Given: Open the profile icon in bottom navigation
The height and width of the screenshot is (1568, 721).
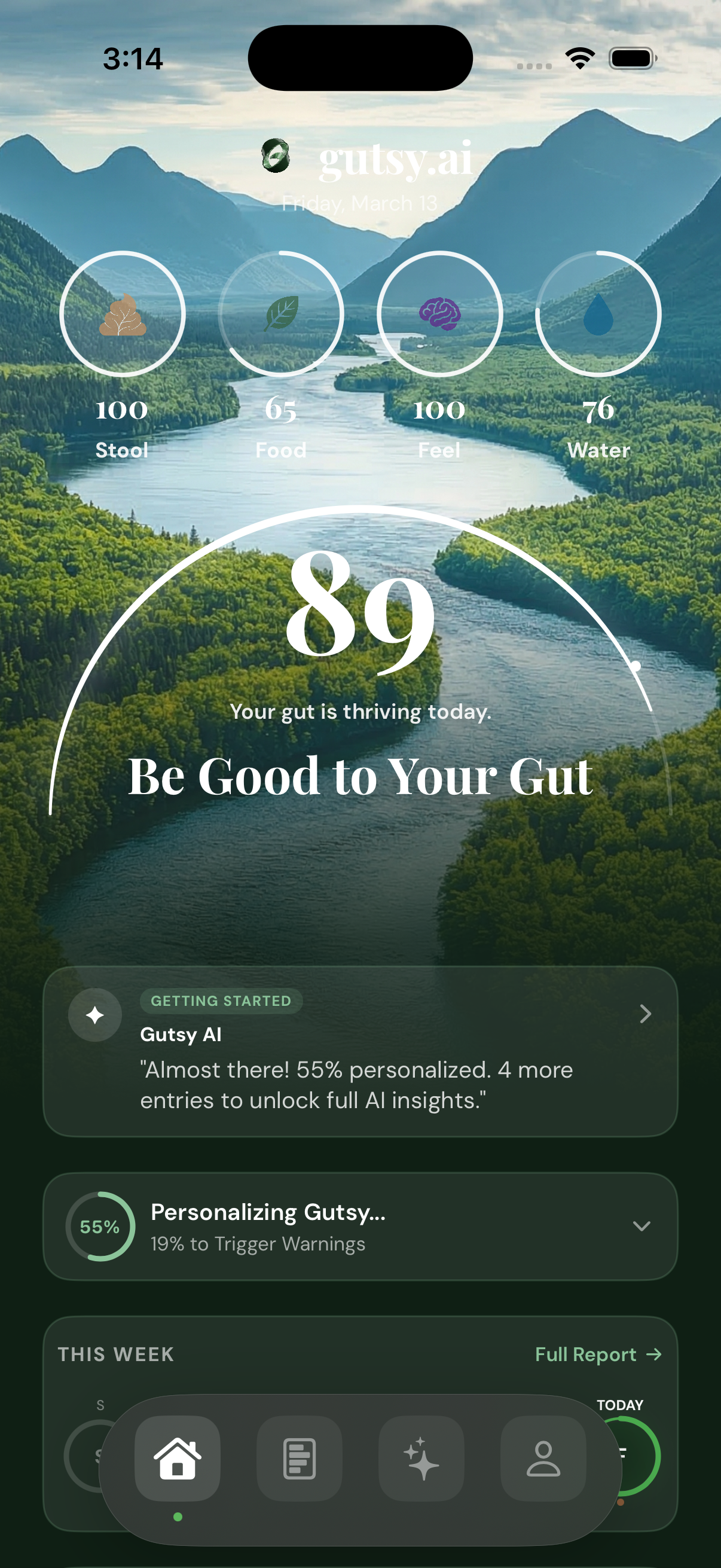Looking at the screenshot, I should coord(543,1457).
